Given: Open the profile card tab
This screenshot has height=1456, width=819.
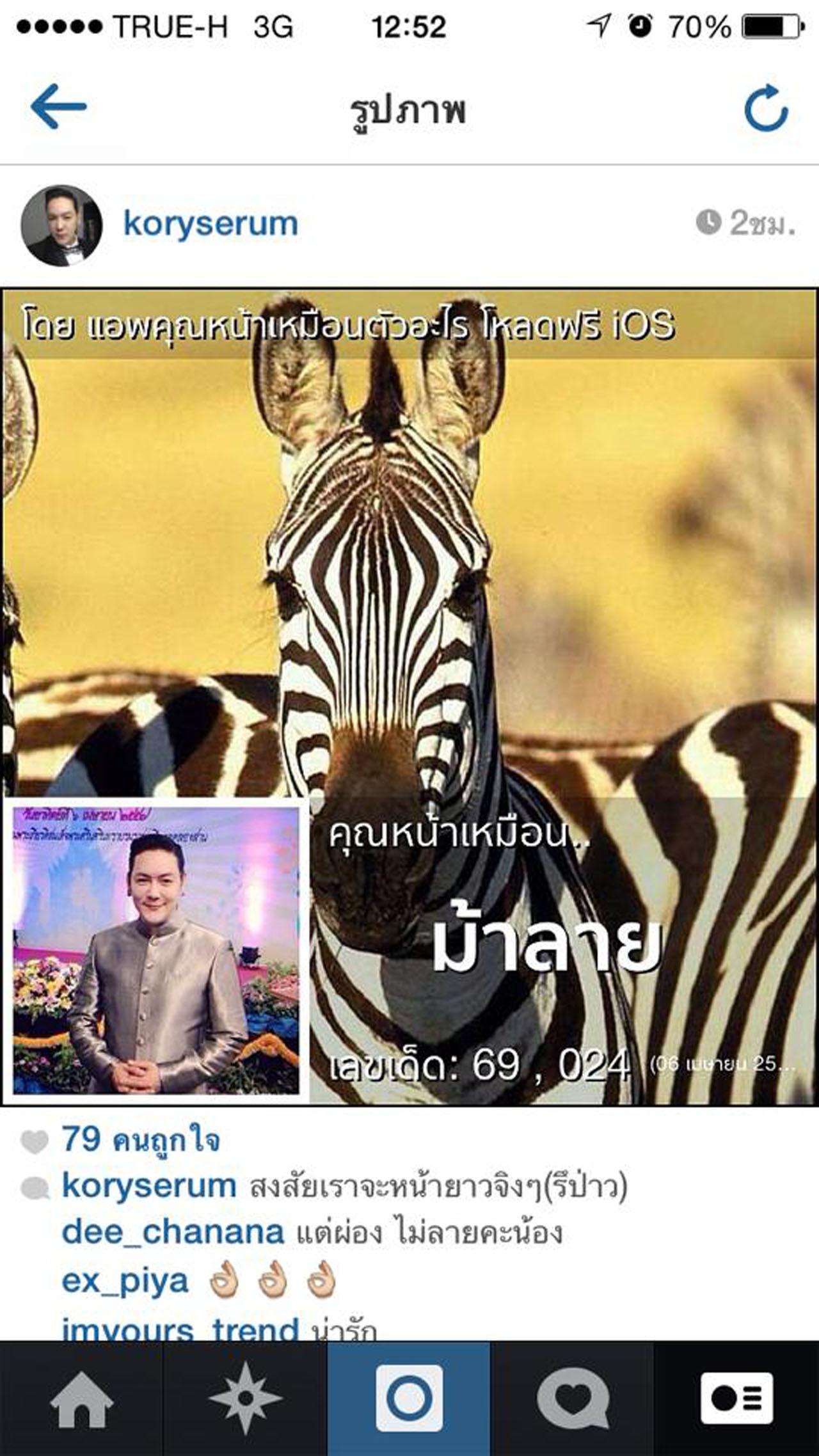Looking at the screenshot, I should click(736, 1399).
